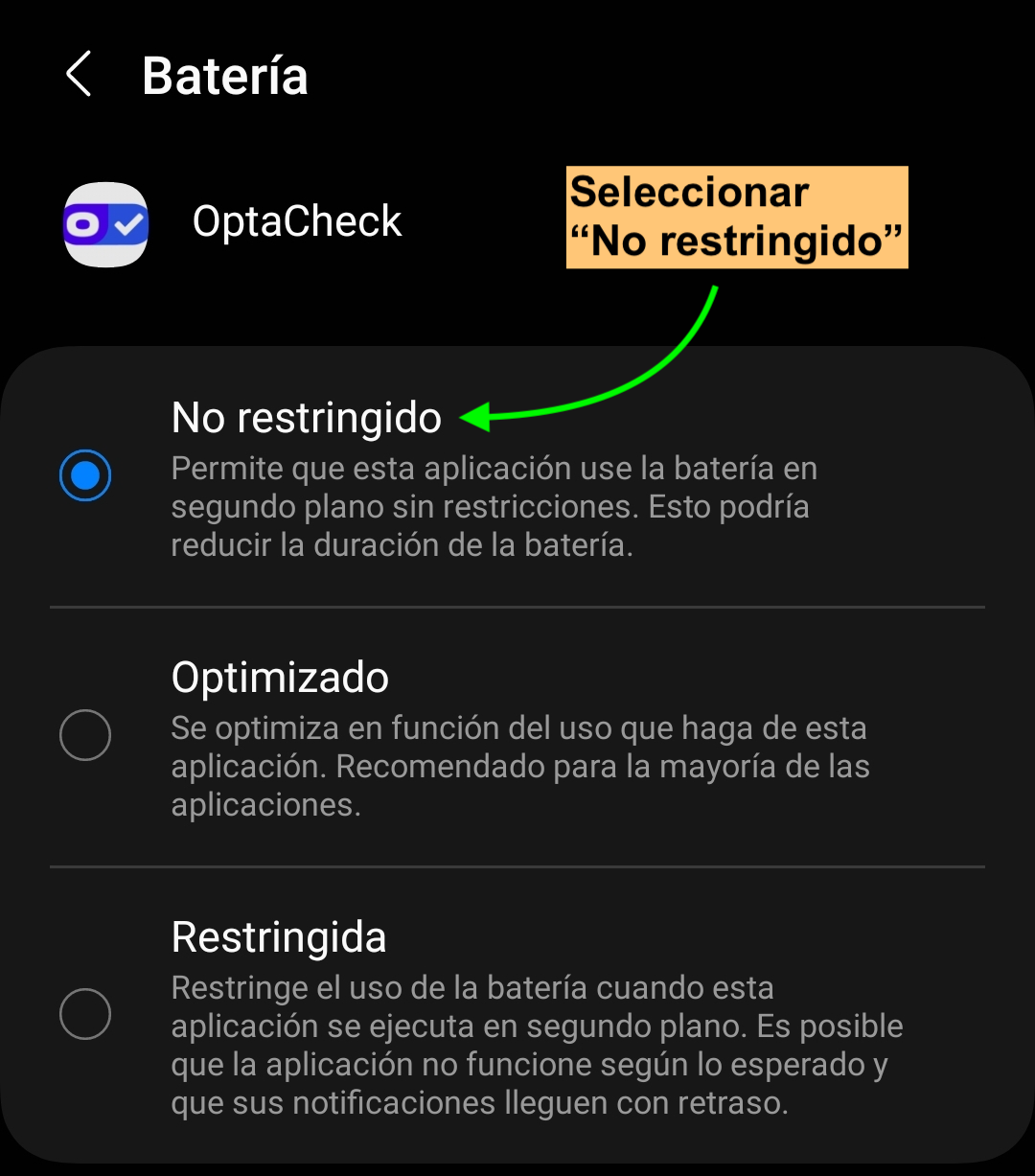
Task: Go back from the Batería screen
Action: (x=79, y=75)
